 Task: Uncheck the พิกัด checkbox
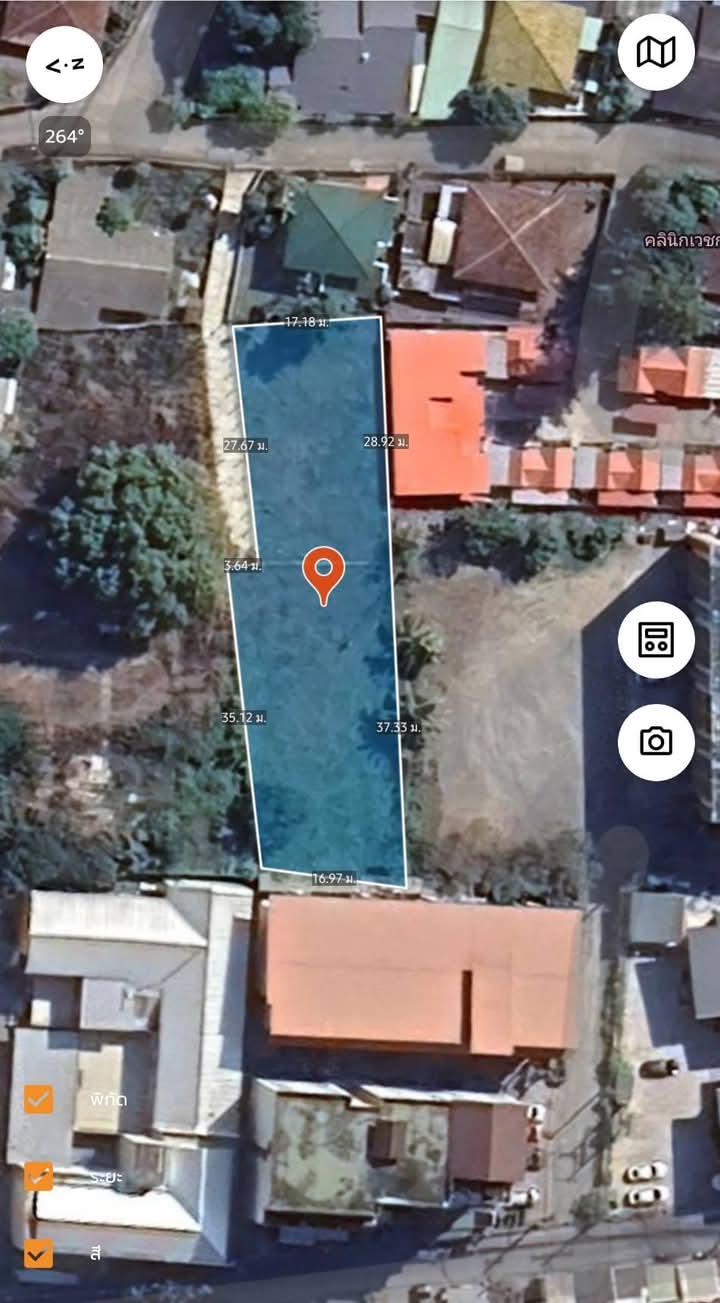pos(38,1099)
